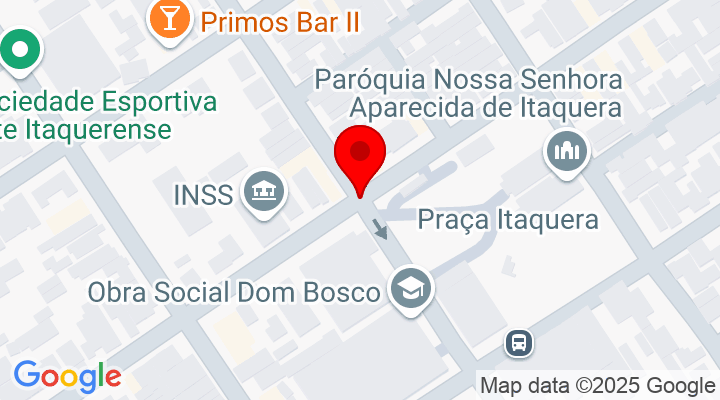
Task: Tap the red location pin
Action: [x=362, y=157]
